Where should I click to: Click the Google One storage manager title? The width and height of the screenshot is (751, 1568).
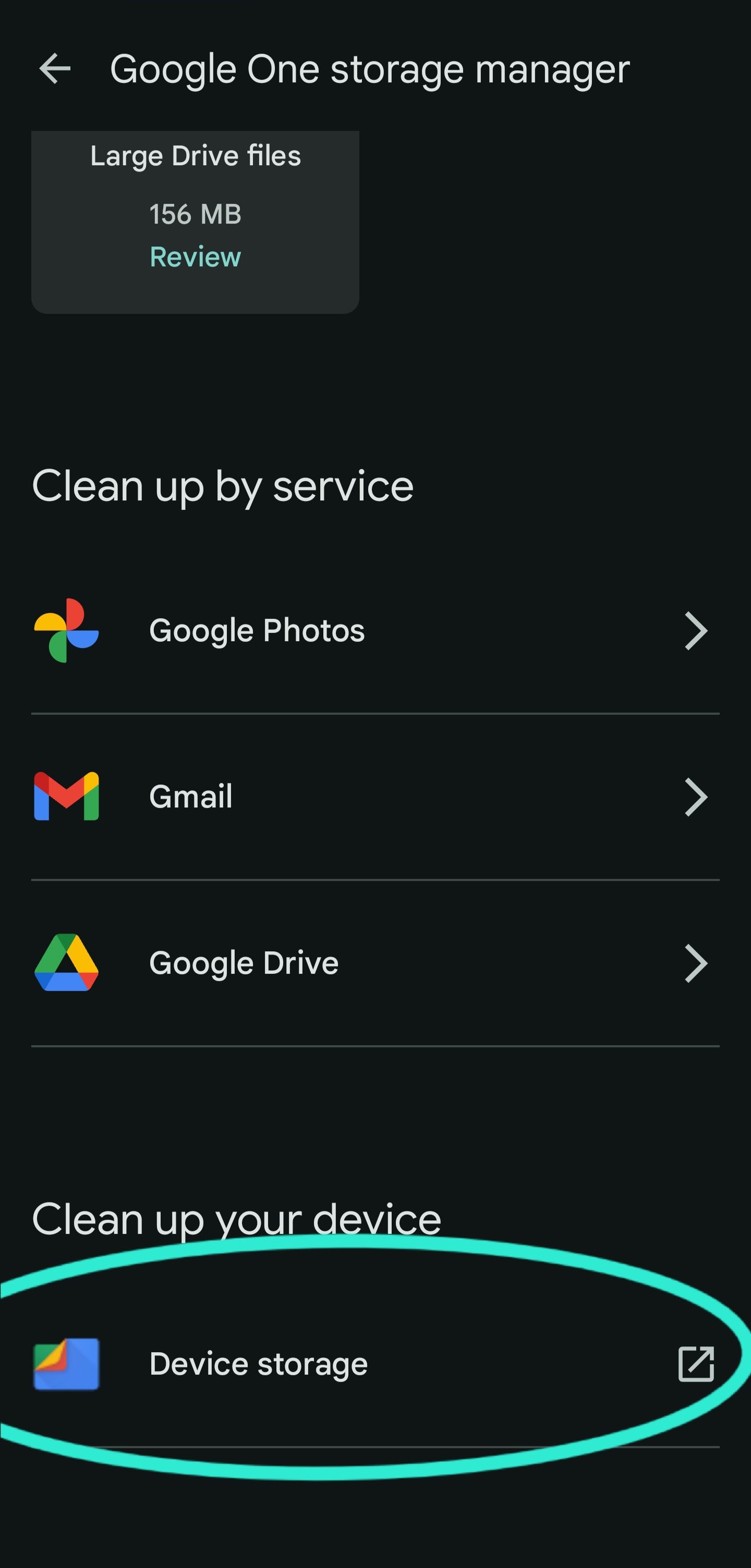[x=370, y=68]
